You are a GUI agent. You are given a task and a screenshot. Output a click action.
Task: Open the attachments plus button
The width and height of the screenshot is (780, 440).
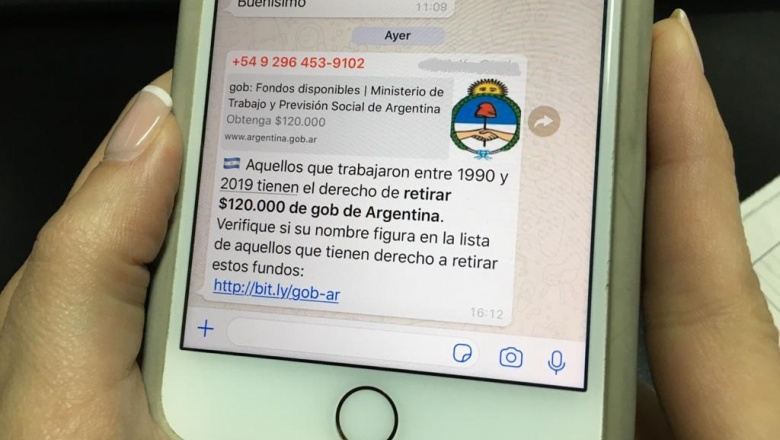[205, 328]
